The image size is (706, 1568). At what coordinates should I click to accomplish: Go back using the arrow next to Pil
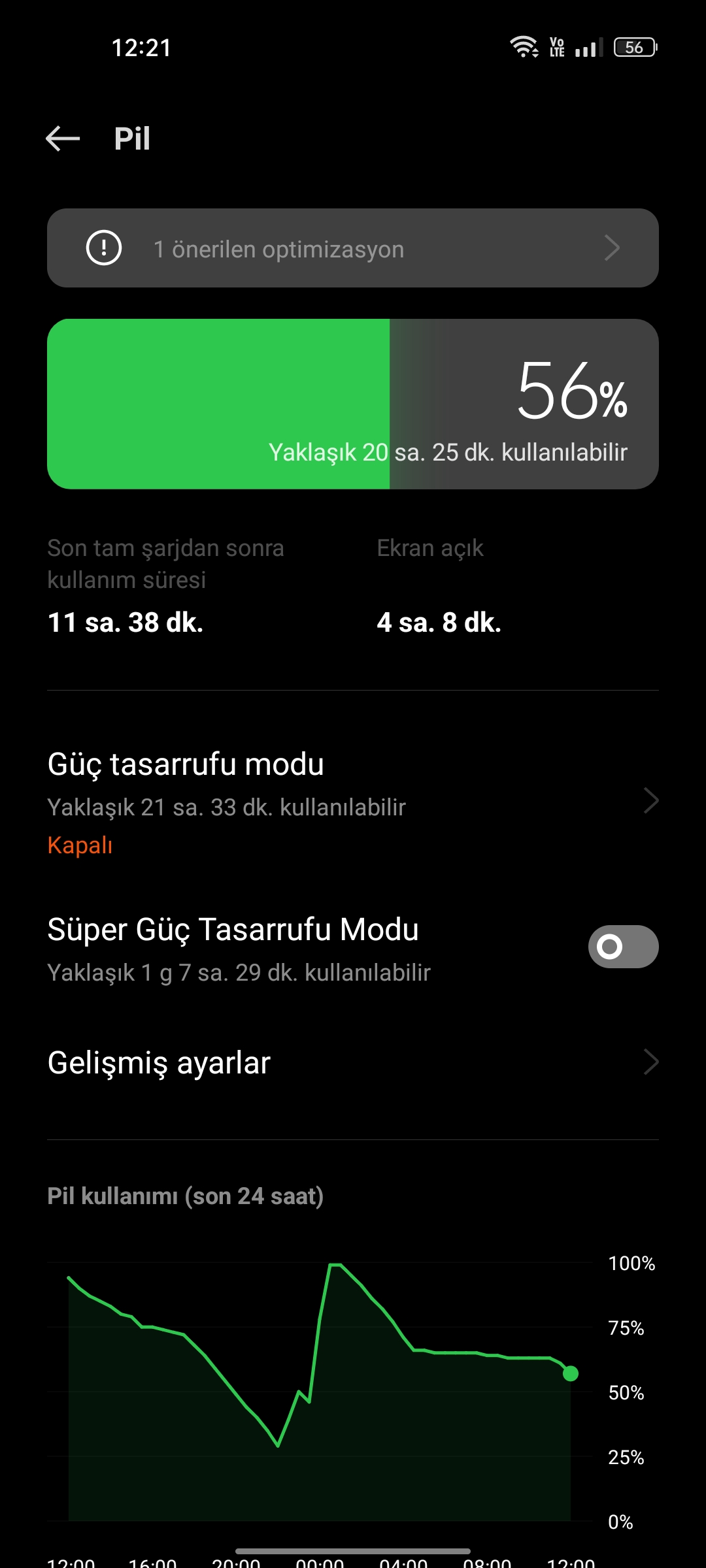click(63, 139)
